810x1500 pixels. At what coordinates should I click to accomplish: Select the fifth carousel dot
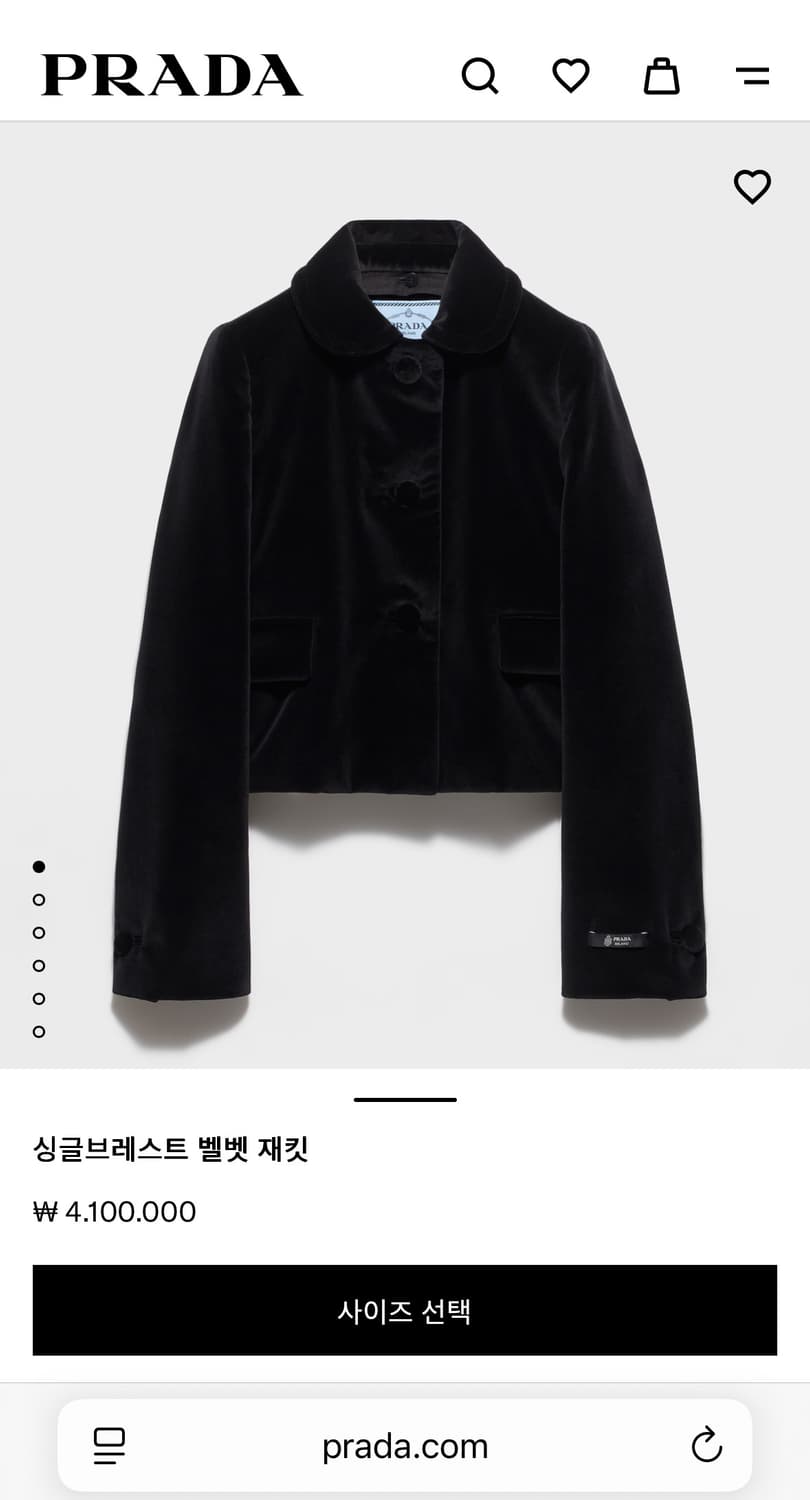click(x=40, y=997)
